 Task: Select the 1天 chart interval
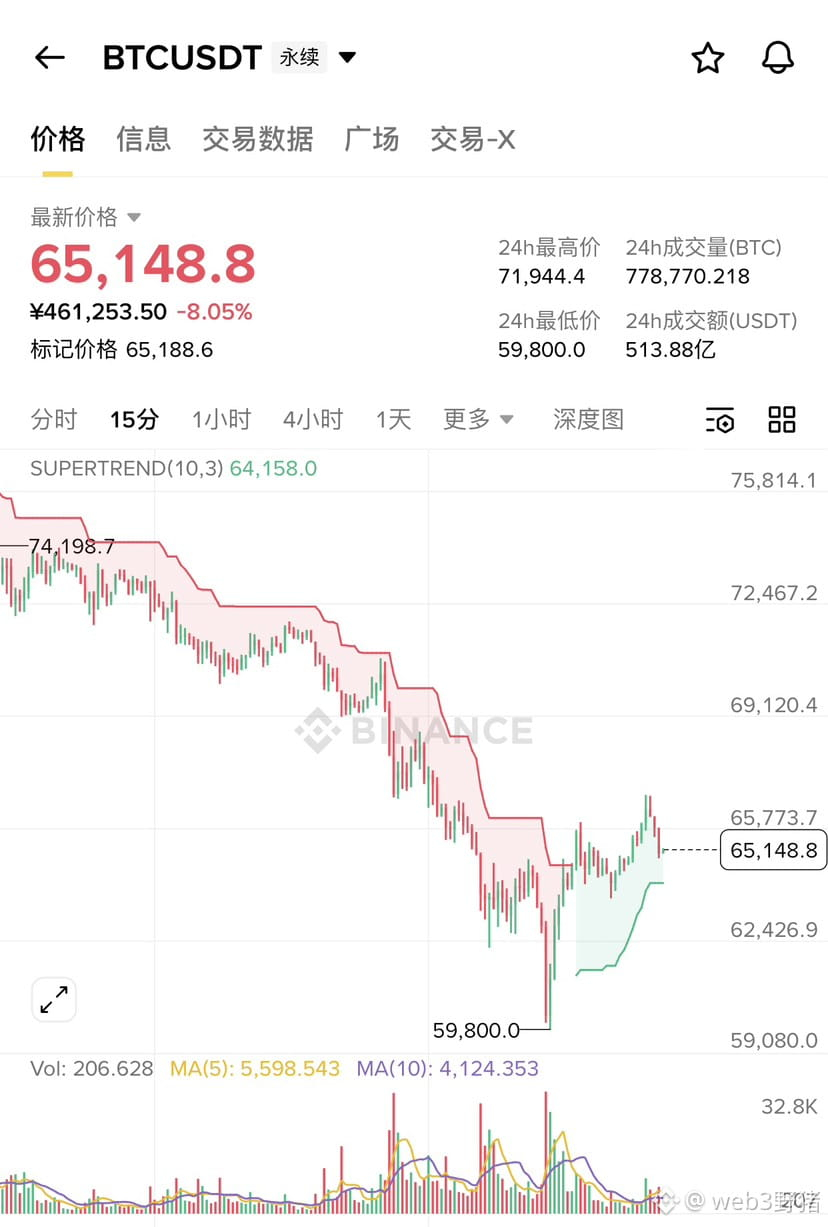click(393, 420)
